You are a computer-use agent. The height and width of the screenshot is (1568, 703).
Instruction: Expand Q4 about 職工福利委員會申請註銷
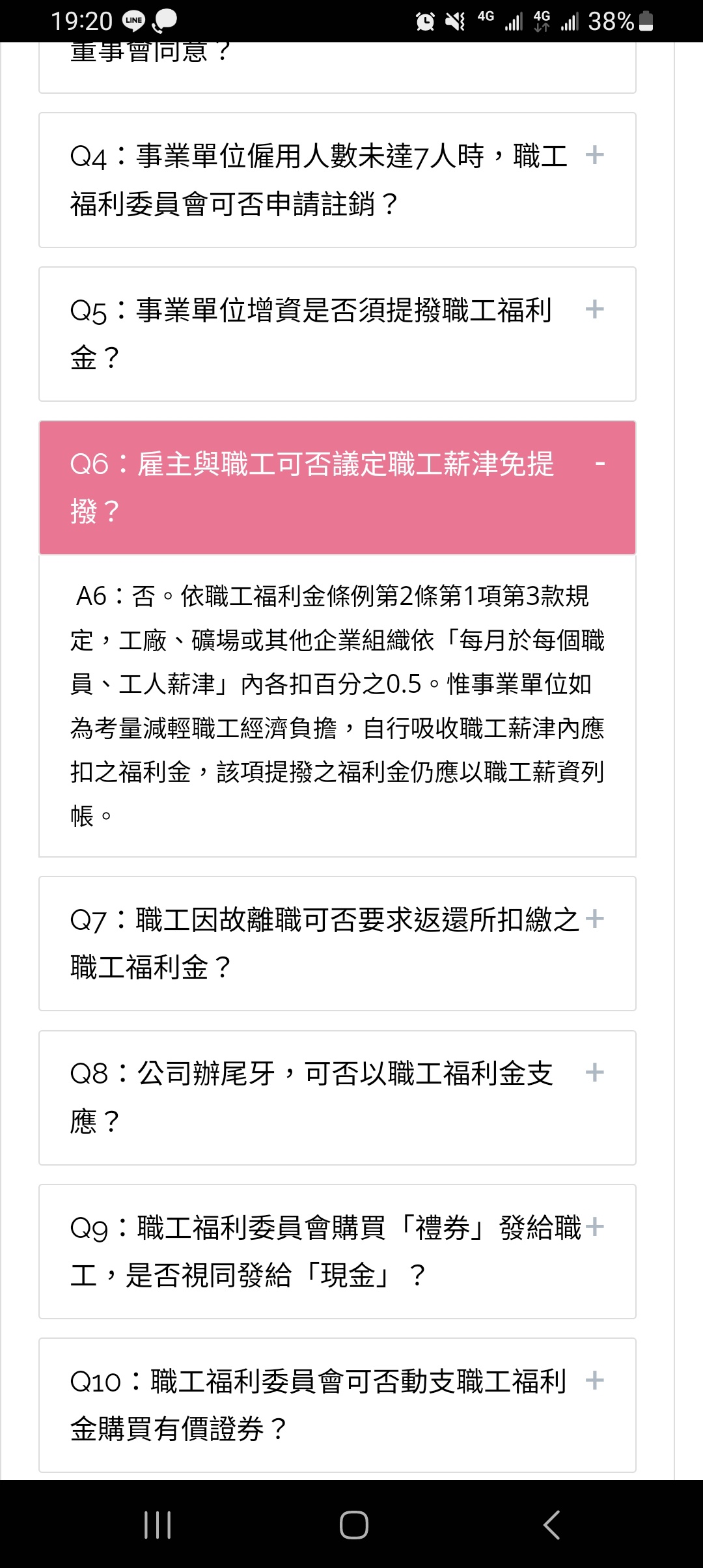pos(337,180)
